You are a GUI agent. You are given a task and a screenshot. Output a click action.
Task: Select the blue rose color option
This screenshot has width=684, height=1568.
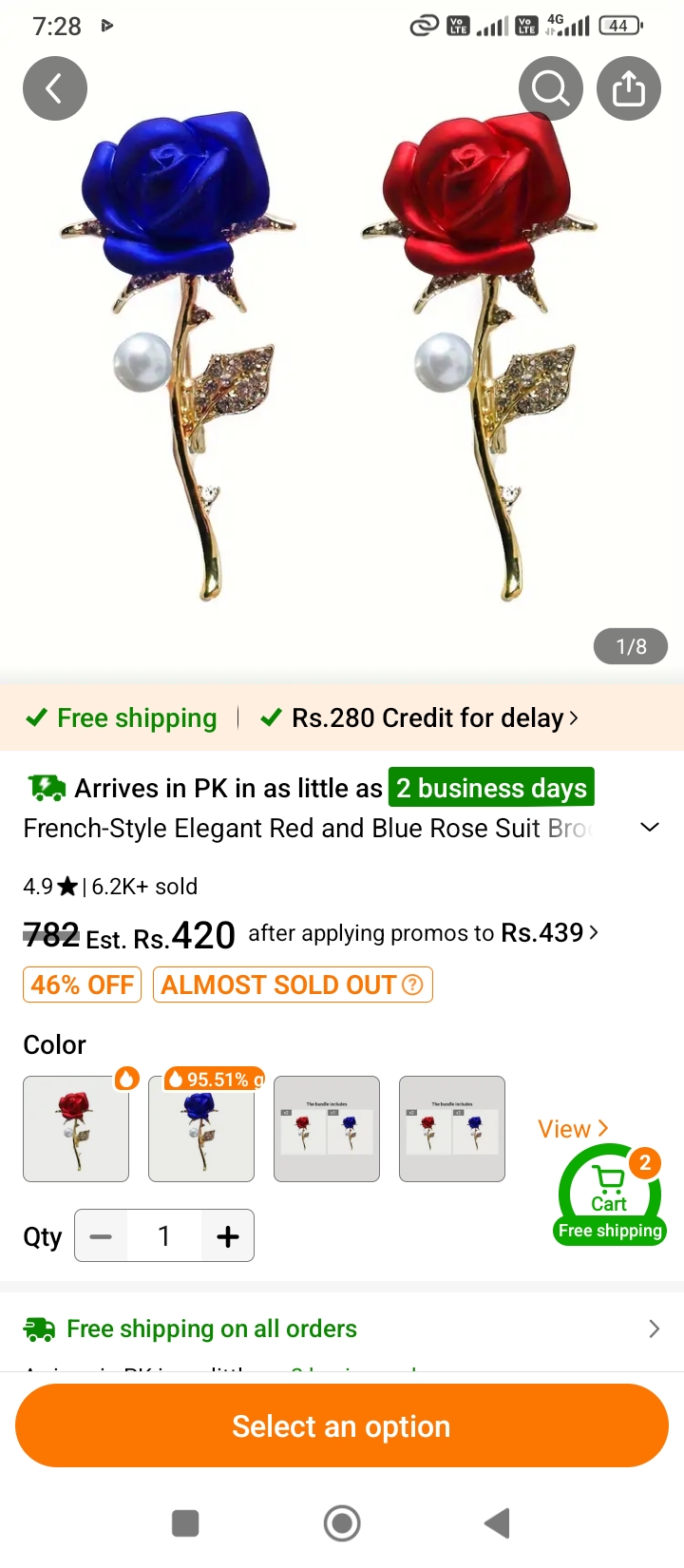pos(201,1129)
